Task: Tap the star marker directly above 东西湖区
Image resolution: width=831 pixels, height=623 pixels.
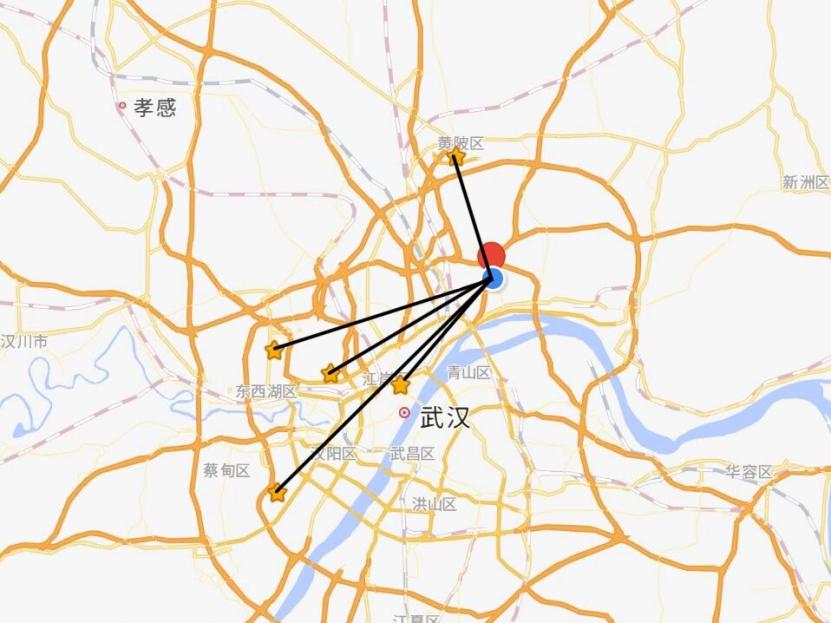Action: click(x=273, y=349)
